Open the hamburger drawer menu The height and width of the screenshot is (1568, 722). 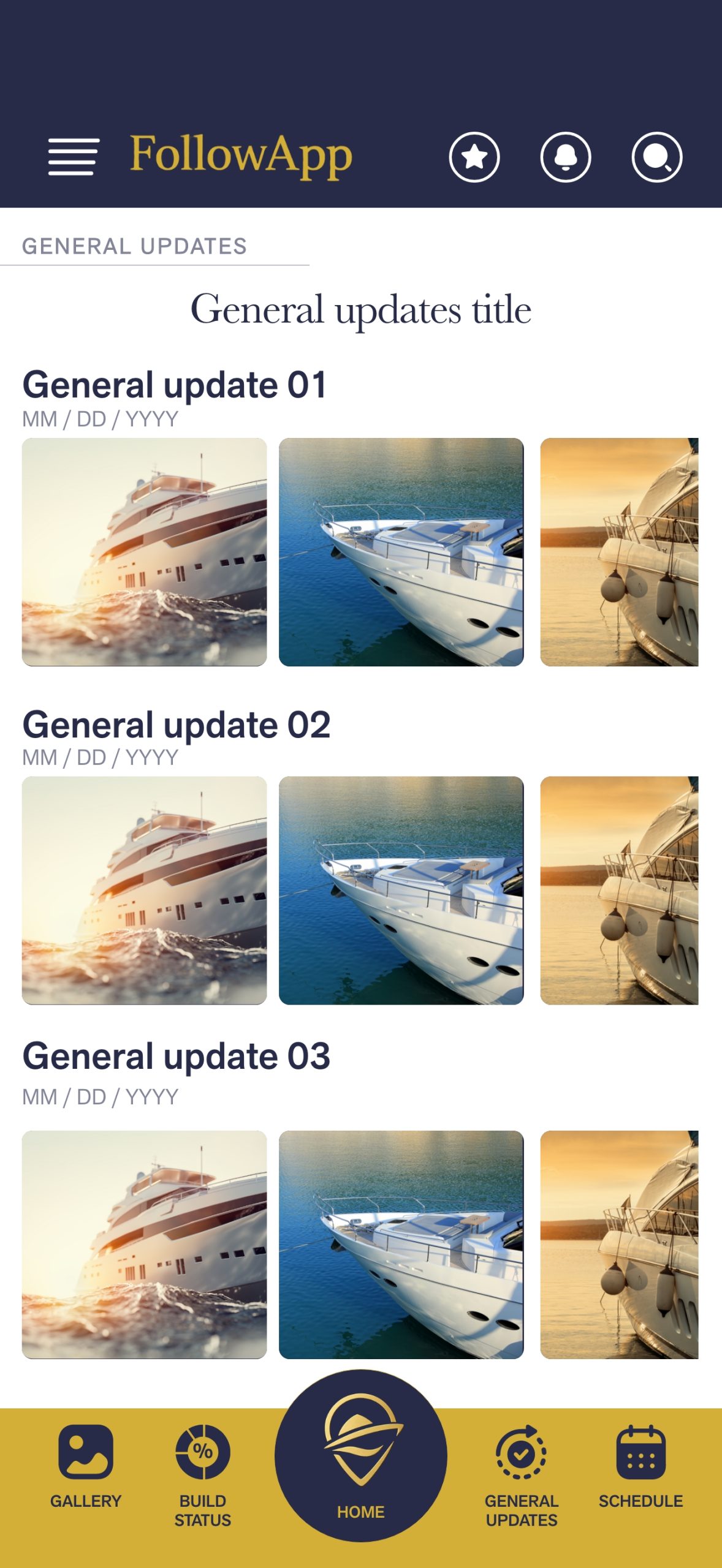pyautogui.click(x=74, y=157)
